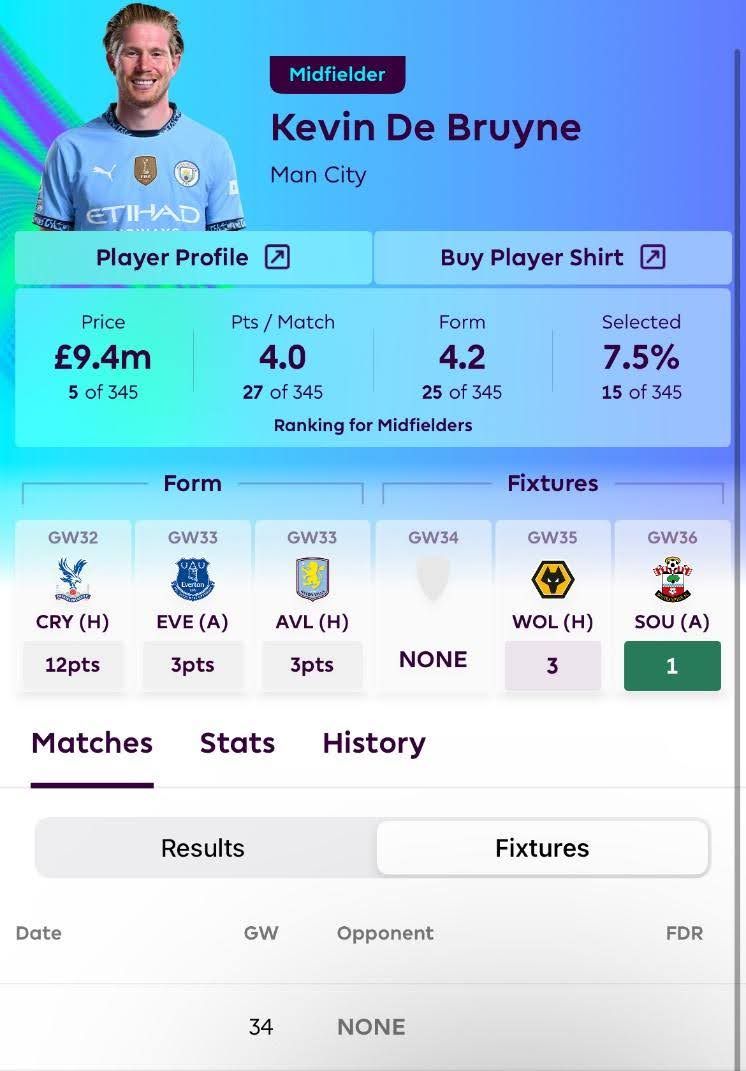
Task: Select the Fixtures segment
Action: (x=542, y=848)
